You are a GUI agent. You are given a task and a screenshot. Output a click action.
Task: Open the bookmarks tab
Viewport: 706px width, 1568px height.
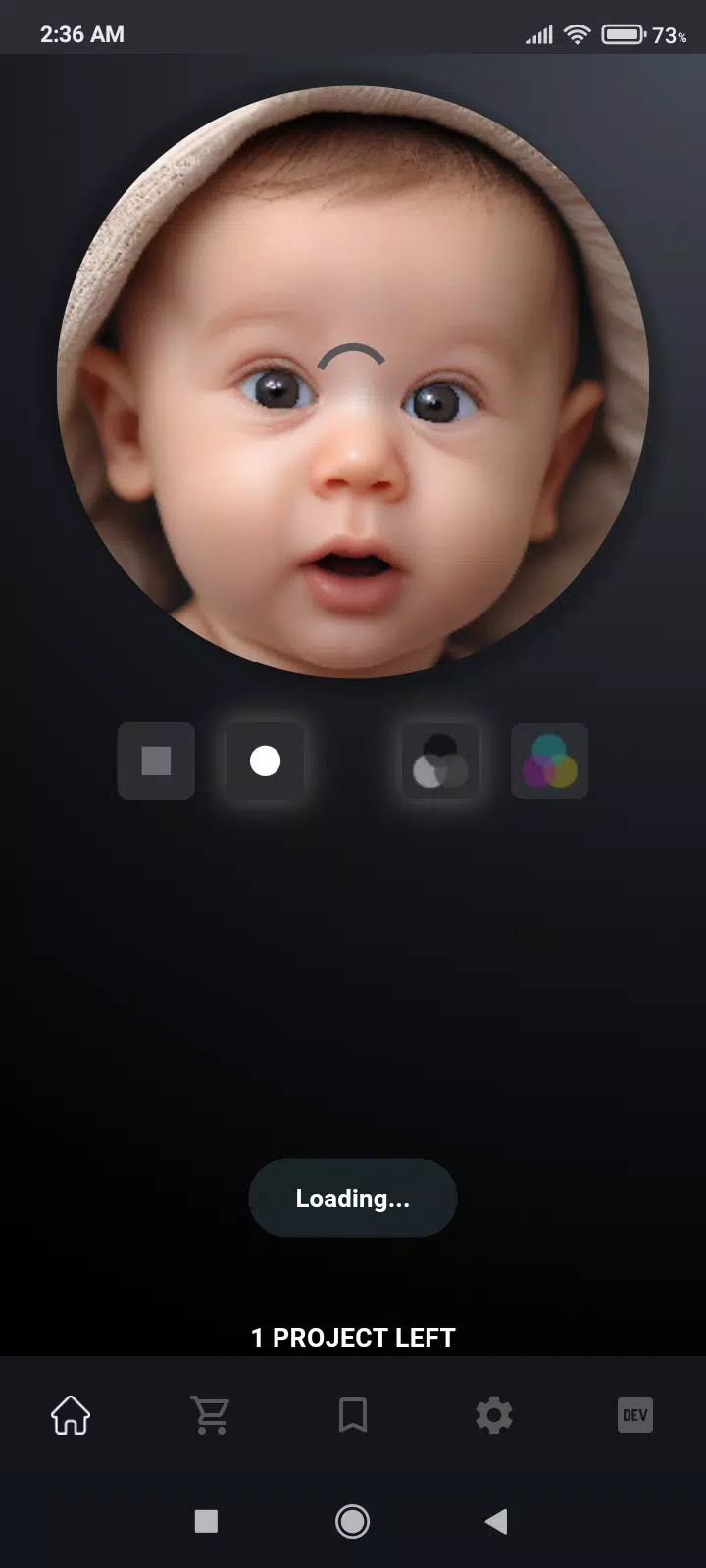tap(353, 1415)
